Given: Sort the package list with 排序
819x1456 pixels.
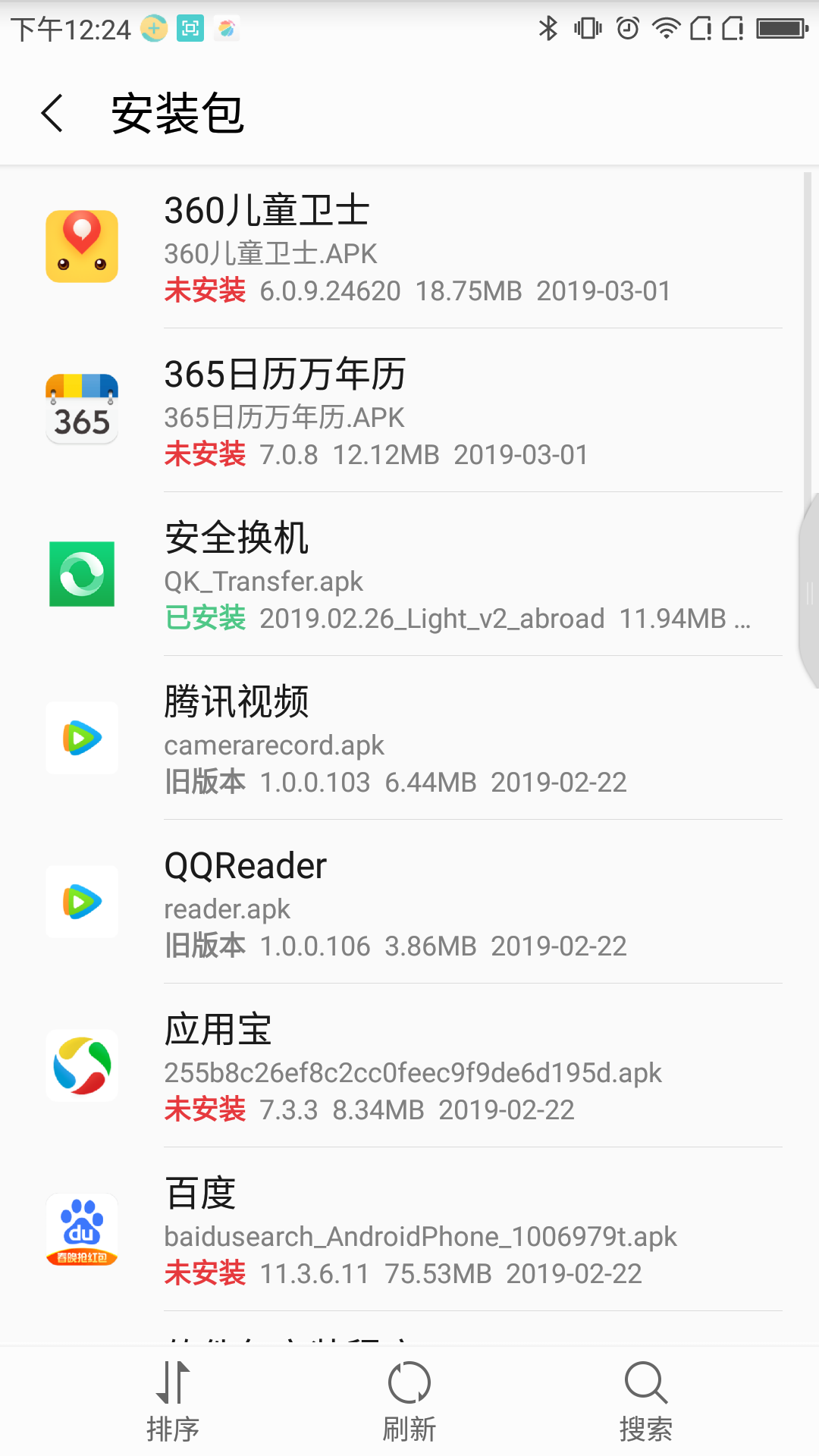Looking at the screenshot, I should pos(173,1401).
